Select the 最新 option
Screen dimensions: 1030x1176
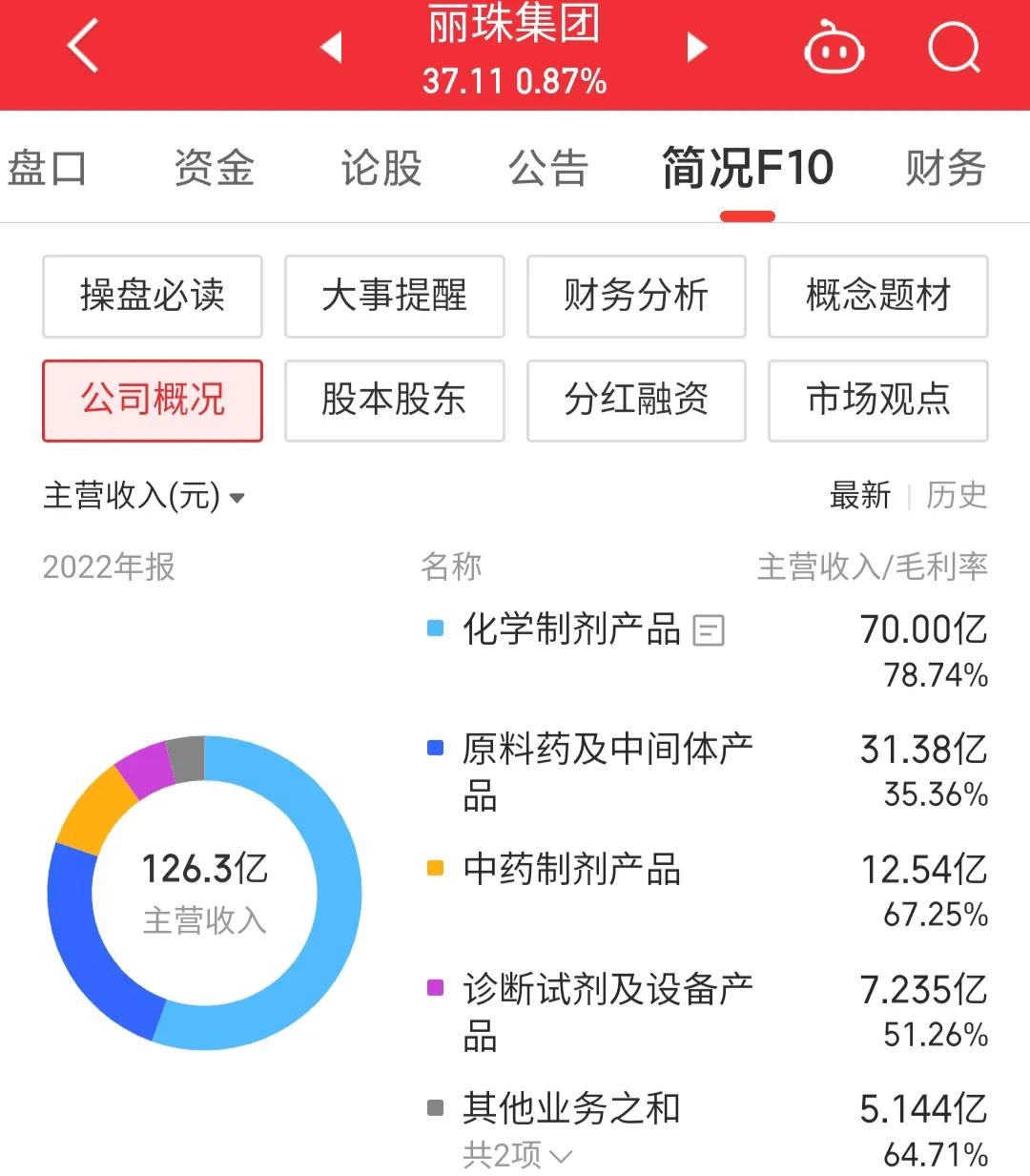coord(860,496)
